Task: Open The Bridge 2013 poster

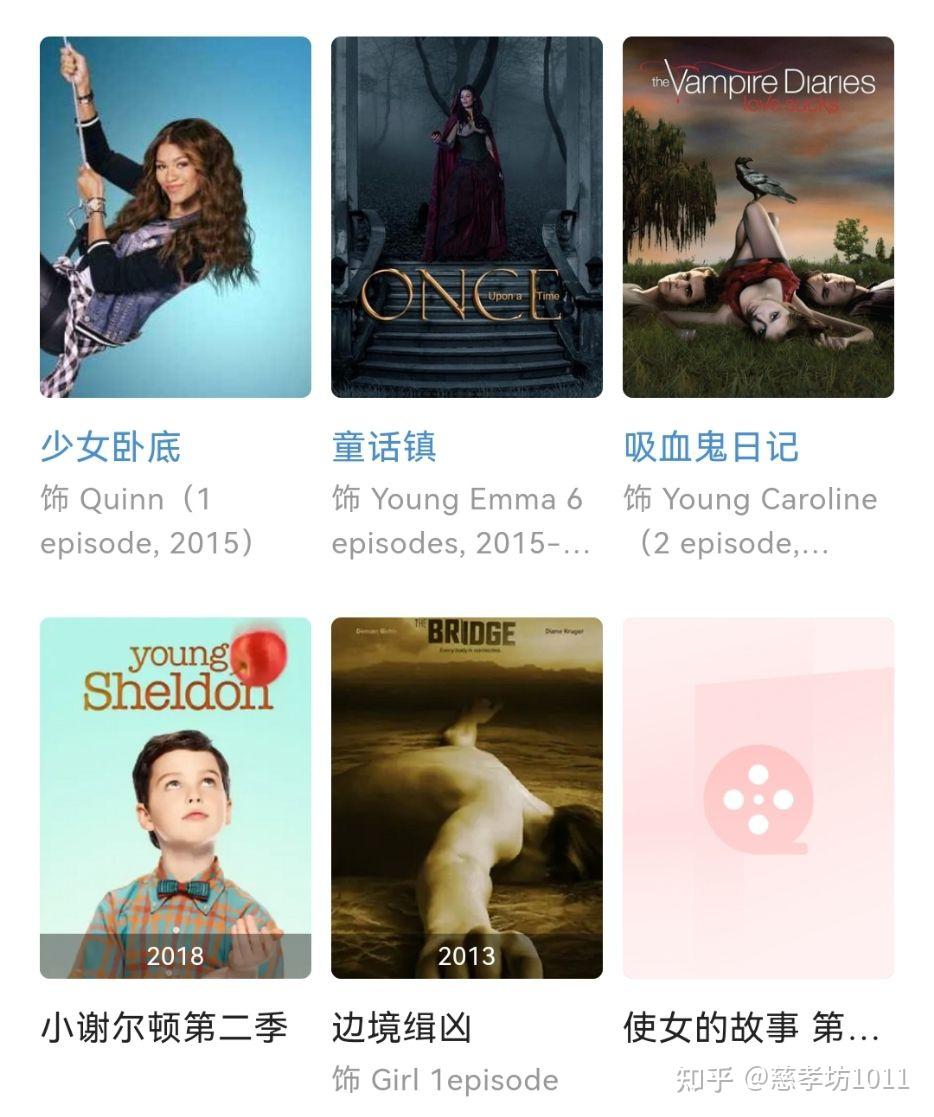Action: [x=467, y=797]
